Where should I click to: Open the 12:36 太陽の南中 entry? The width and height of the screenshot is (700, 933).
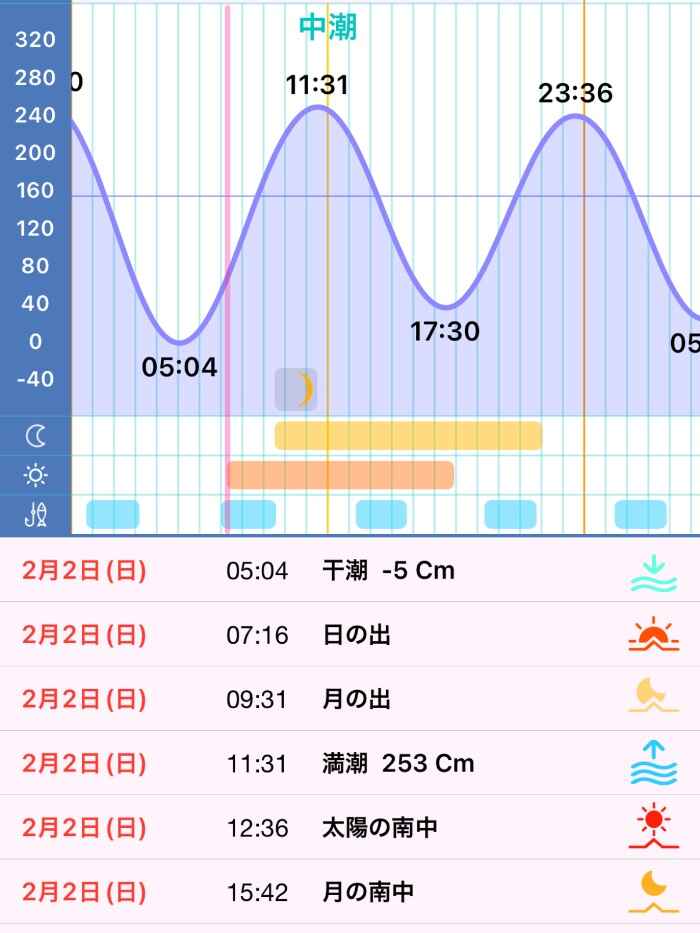(350, 828)
